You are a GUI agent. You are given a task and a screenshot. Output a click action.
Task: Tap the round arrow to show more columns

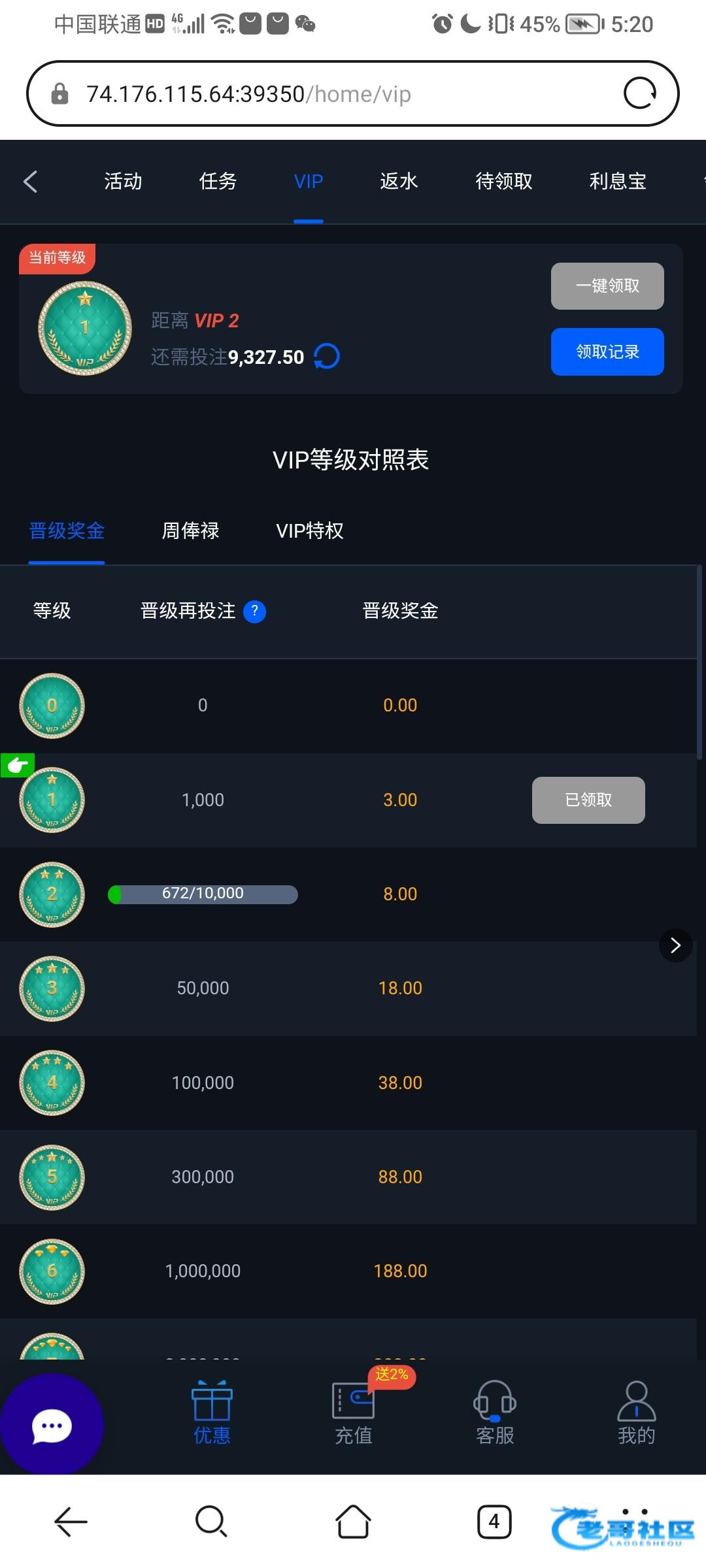click(675, 945)
